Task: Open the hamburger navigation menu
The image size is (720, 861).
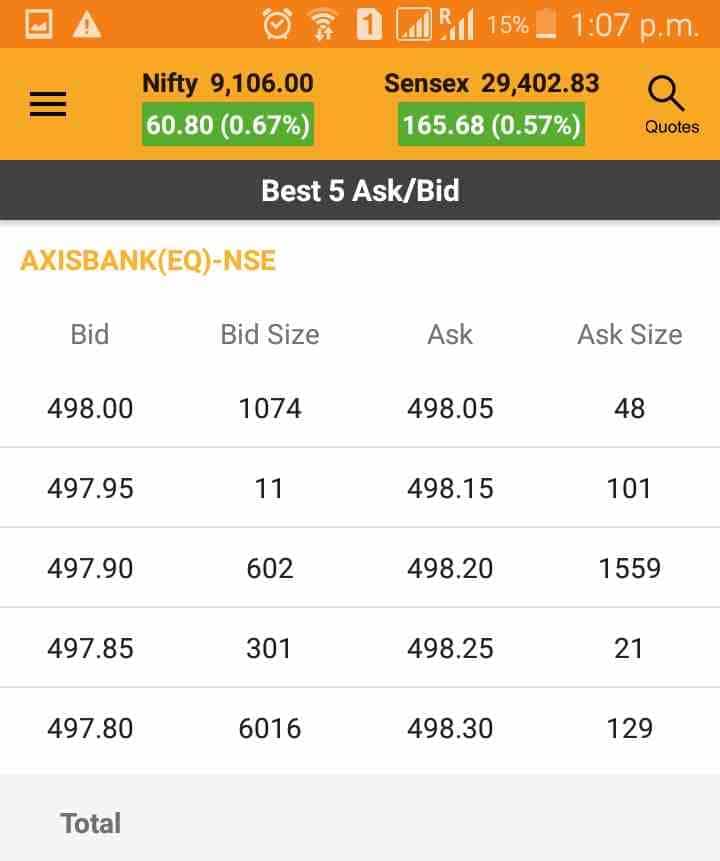Action: [48, 104]
